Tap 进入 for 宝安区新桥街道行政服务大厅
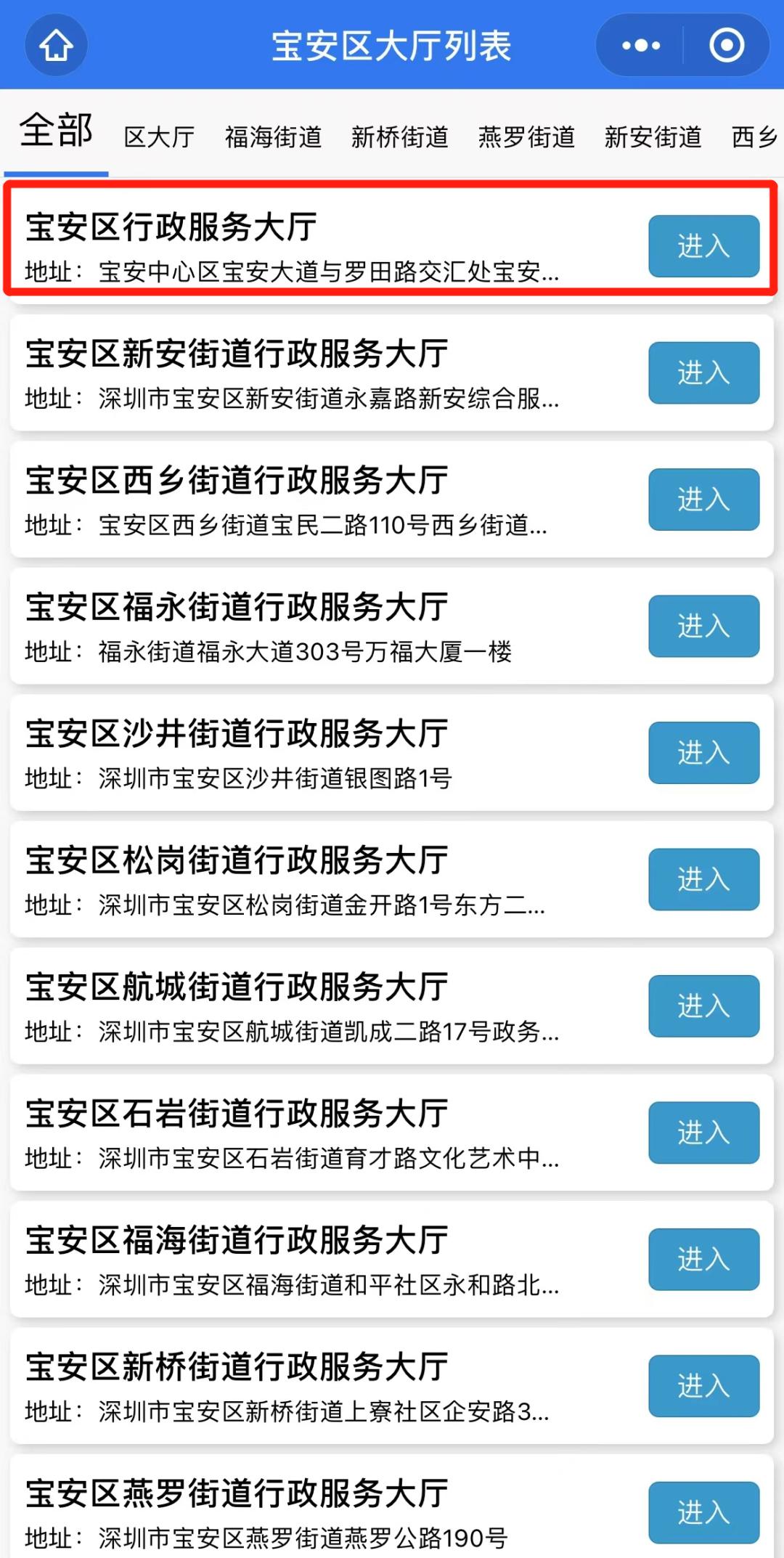 (x=703, y=1386)
